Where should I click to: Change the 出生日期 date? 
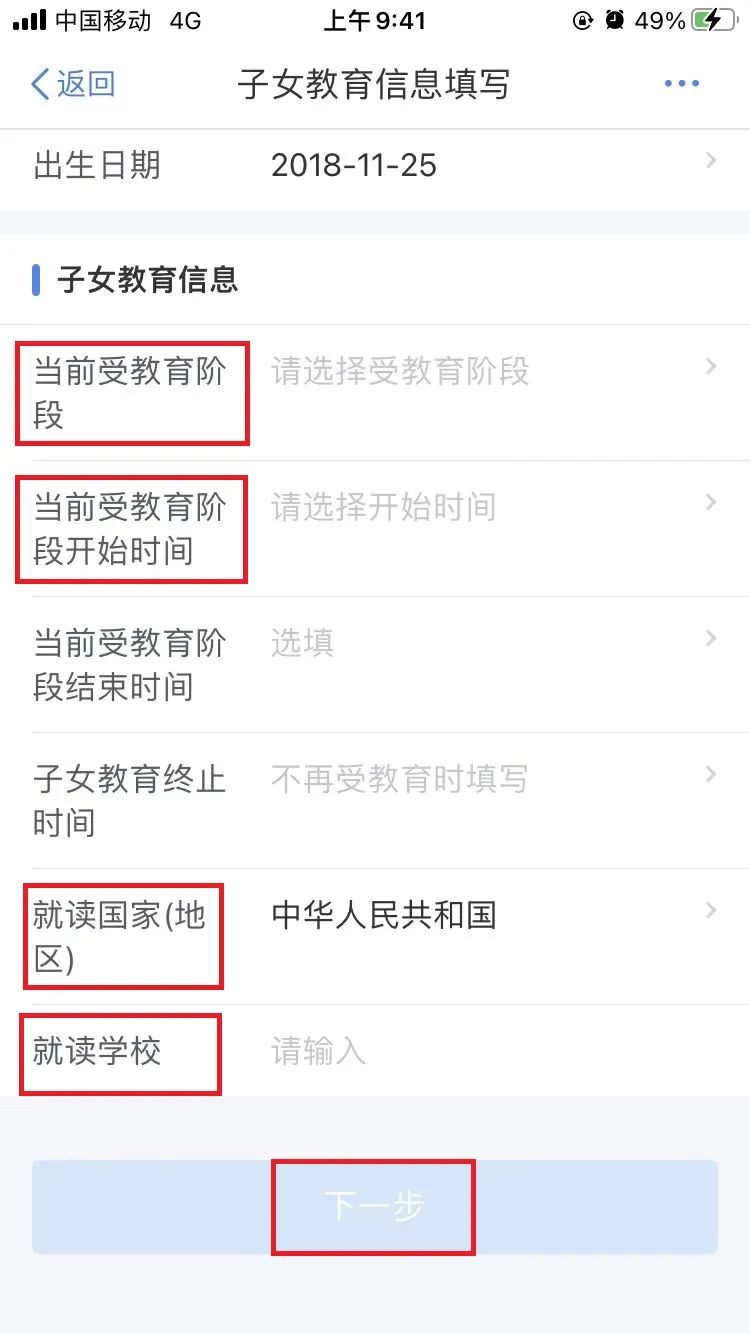[x=375, y=165]
